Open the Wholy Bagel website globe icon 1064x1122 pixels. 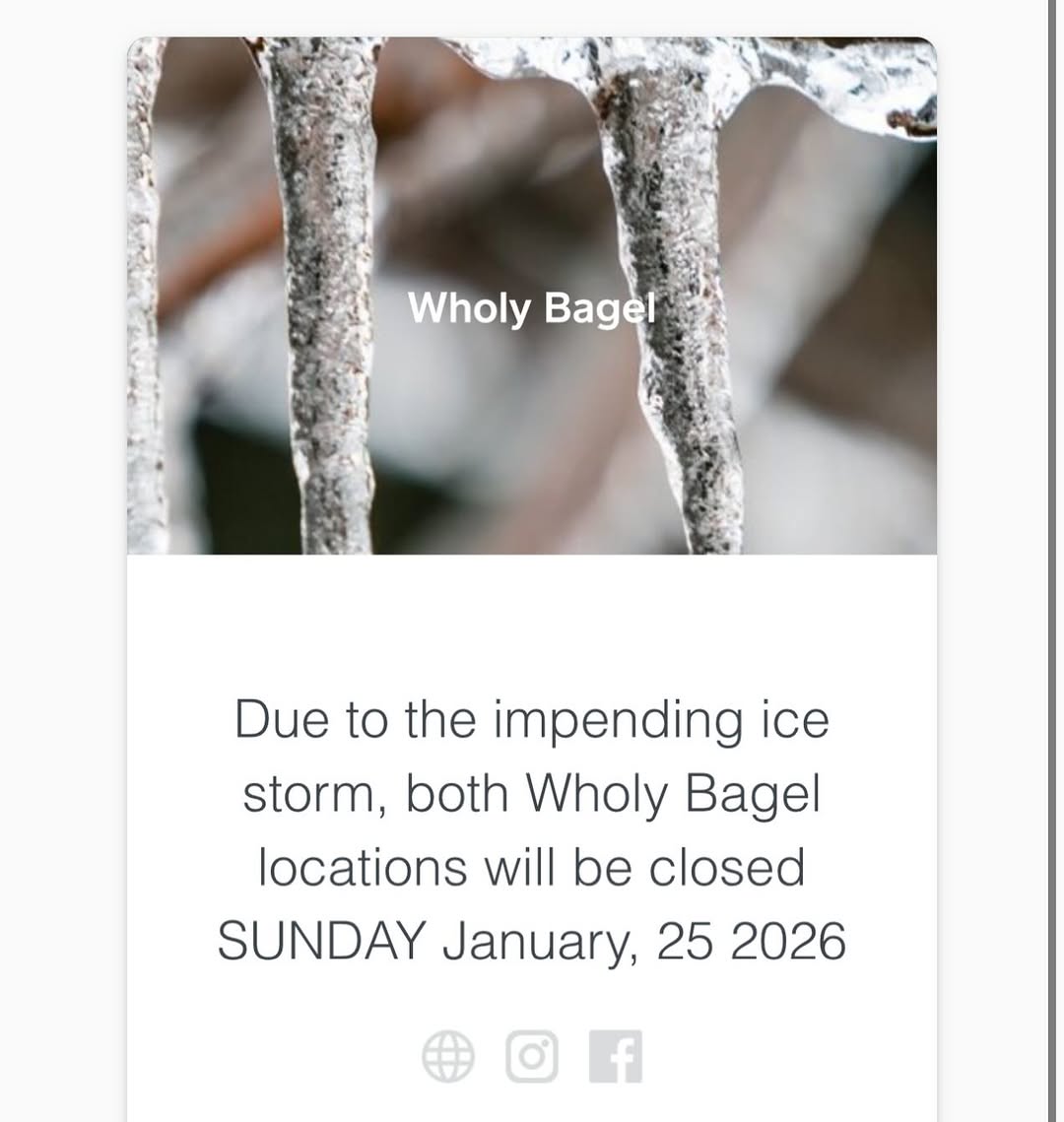point(448,1057)
